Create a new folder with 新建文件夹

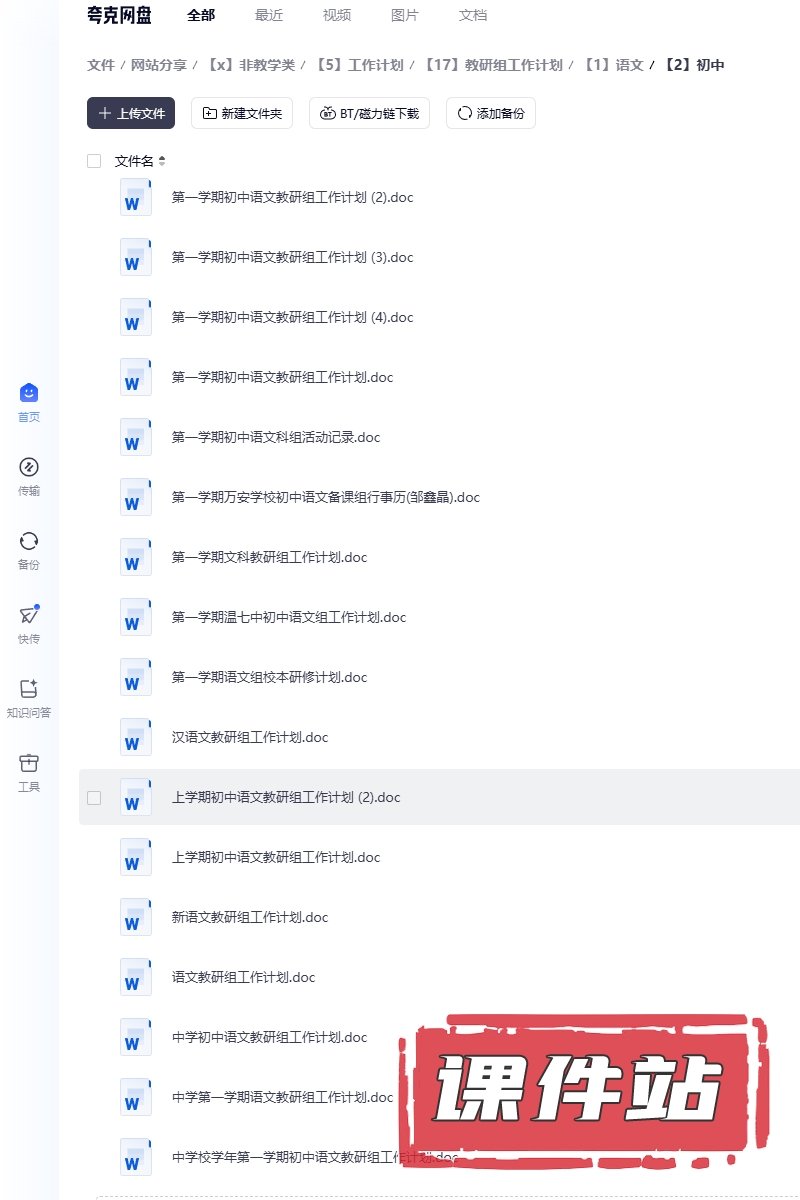click(243, 113)
